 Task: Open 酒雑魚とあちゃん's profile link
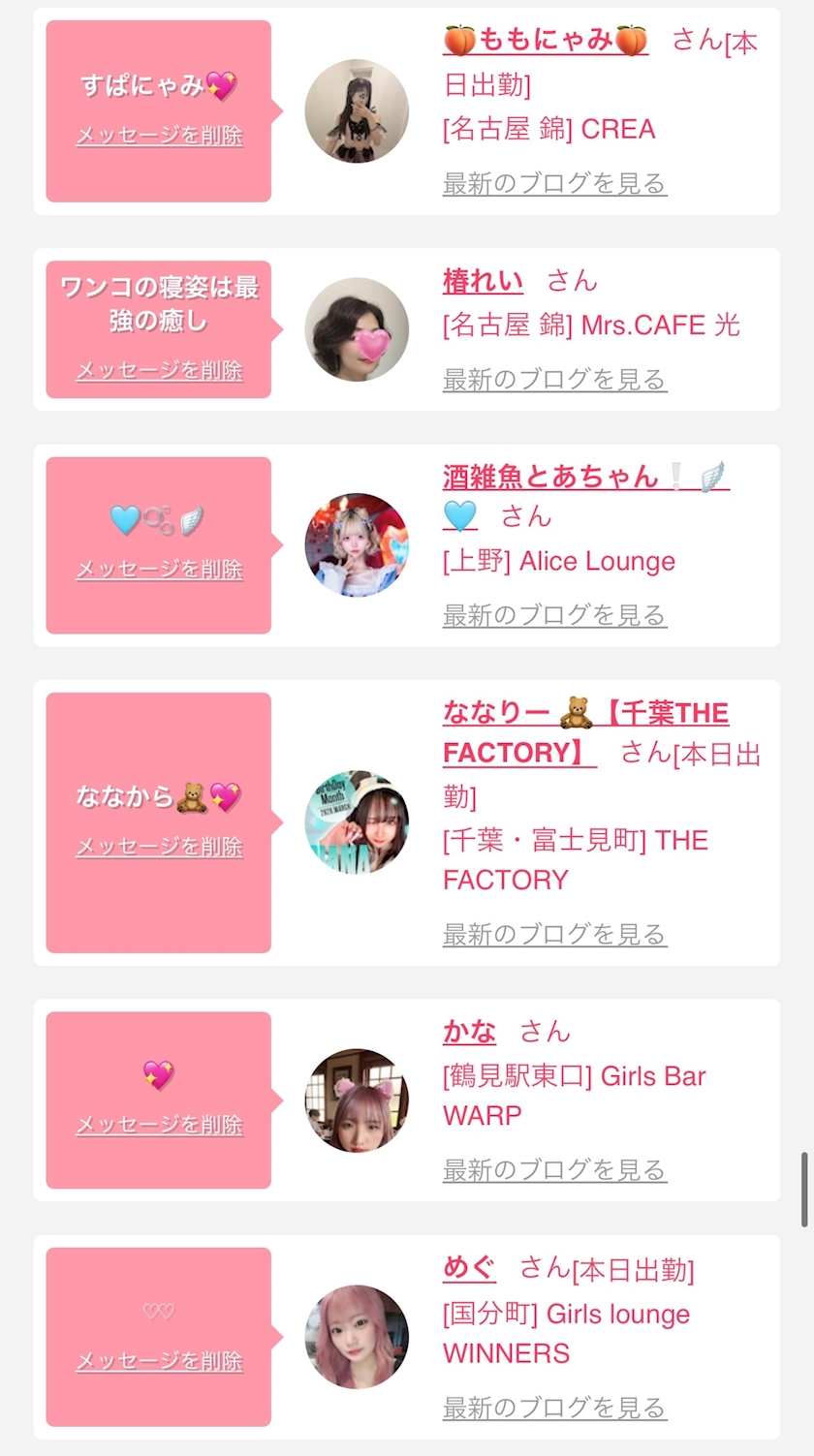(584, 495)
